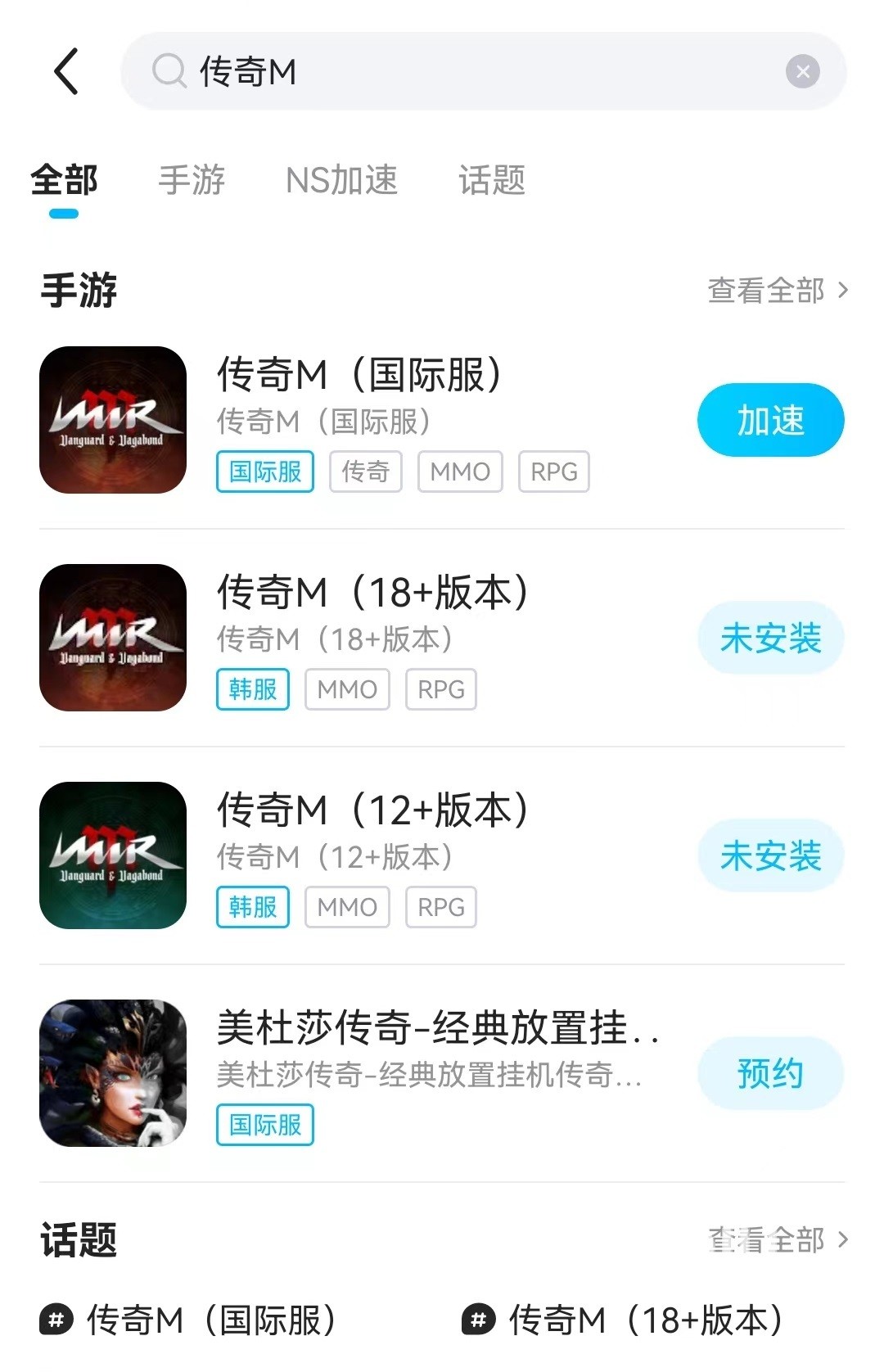View all results in 话题 section
The width and height of the screenshot is (884, 1372).
click(x=777, y=1240)
